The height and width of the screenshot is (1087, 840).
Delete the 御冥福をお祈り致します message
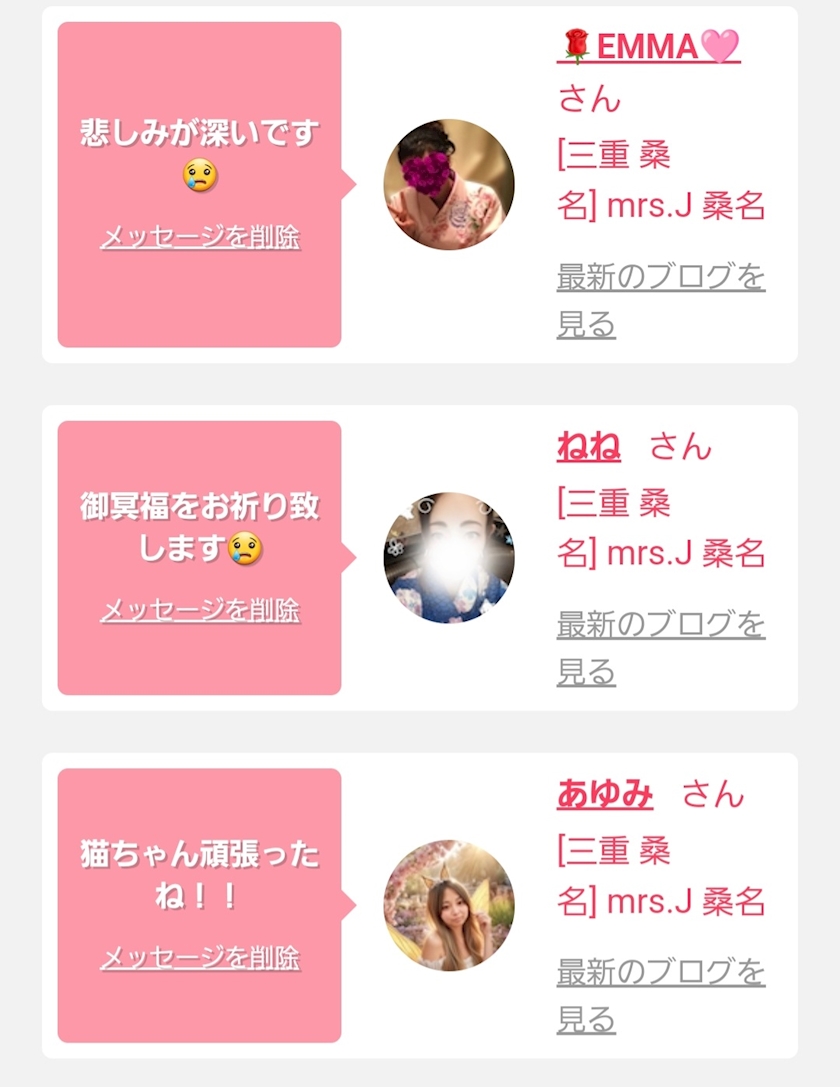click(200, 611)
